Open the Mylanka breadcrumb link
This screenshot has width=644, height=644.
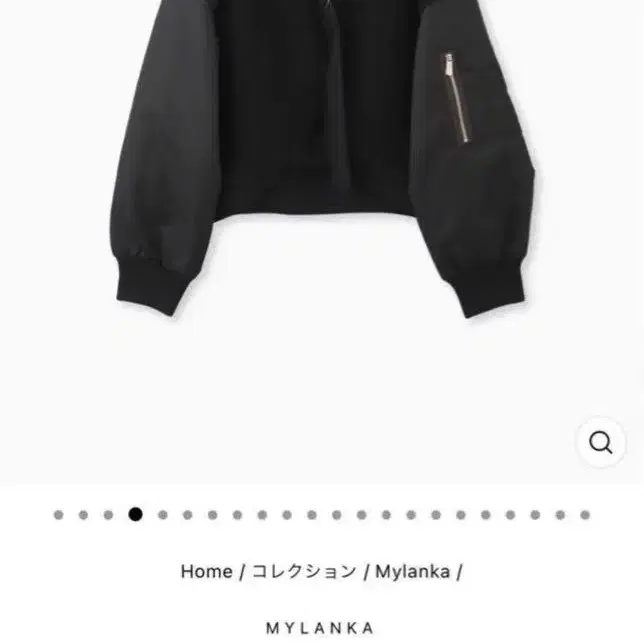point(412,571)
